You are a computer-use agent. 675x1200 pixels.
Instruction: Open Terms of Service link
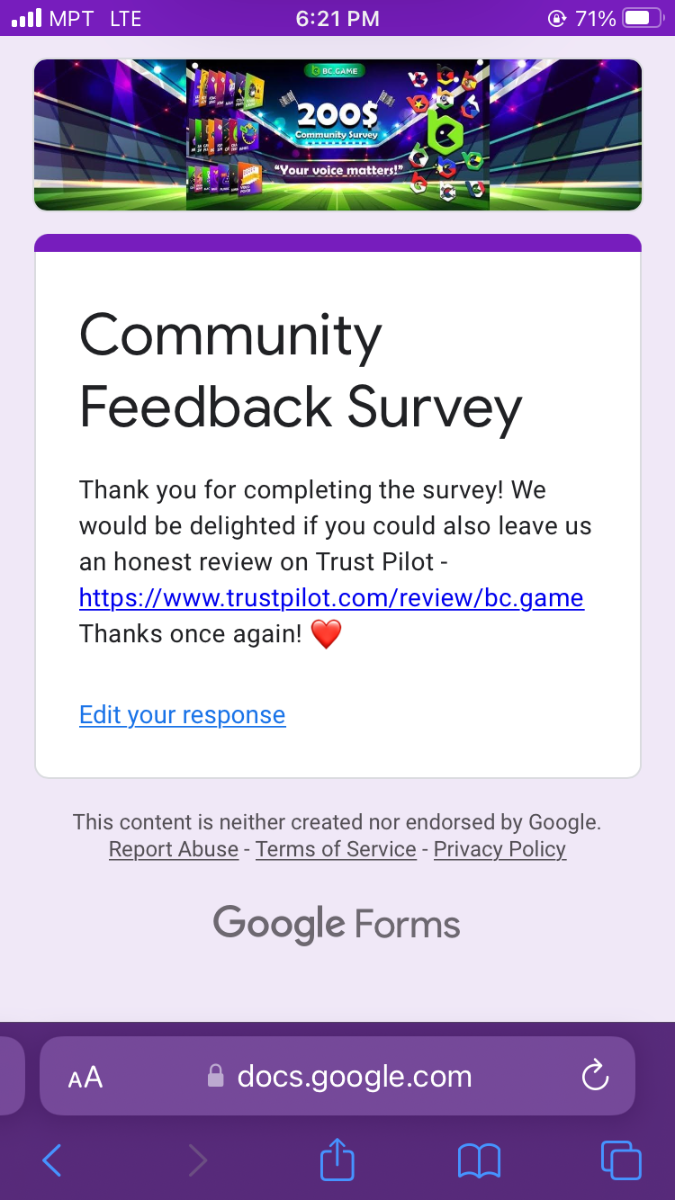pyautogui.click(x=336, y=849)
